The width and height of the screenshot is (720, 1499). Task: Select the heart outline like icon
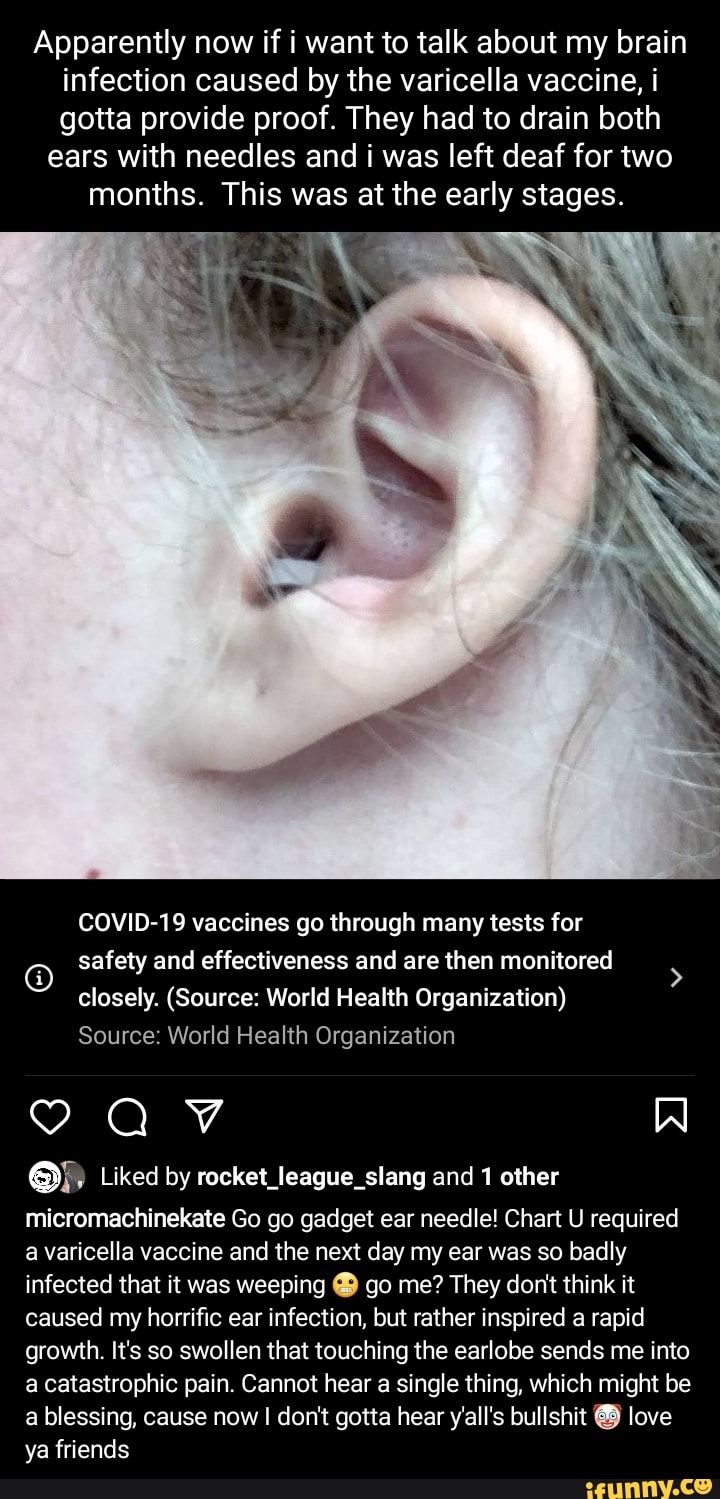[x=52, y=1117]
